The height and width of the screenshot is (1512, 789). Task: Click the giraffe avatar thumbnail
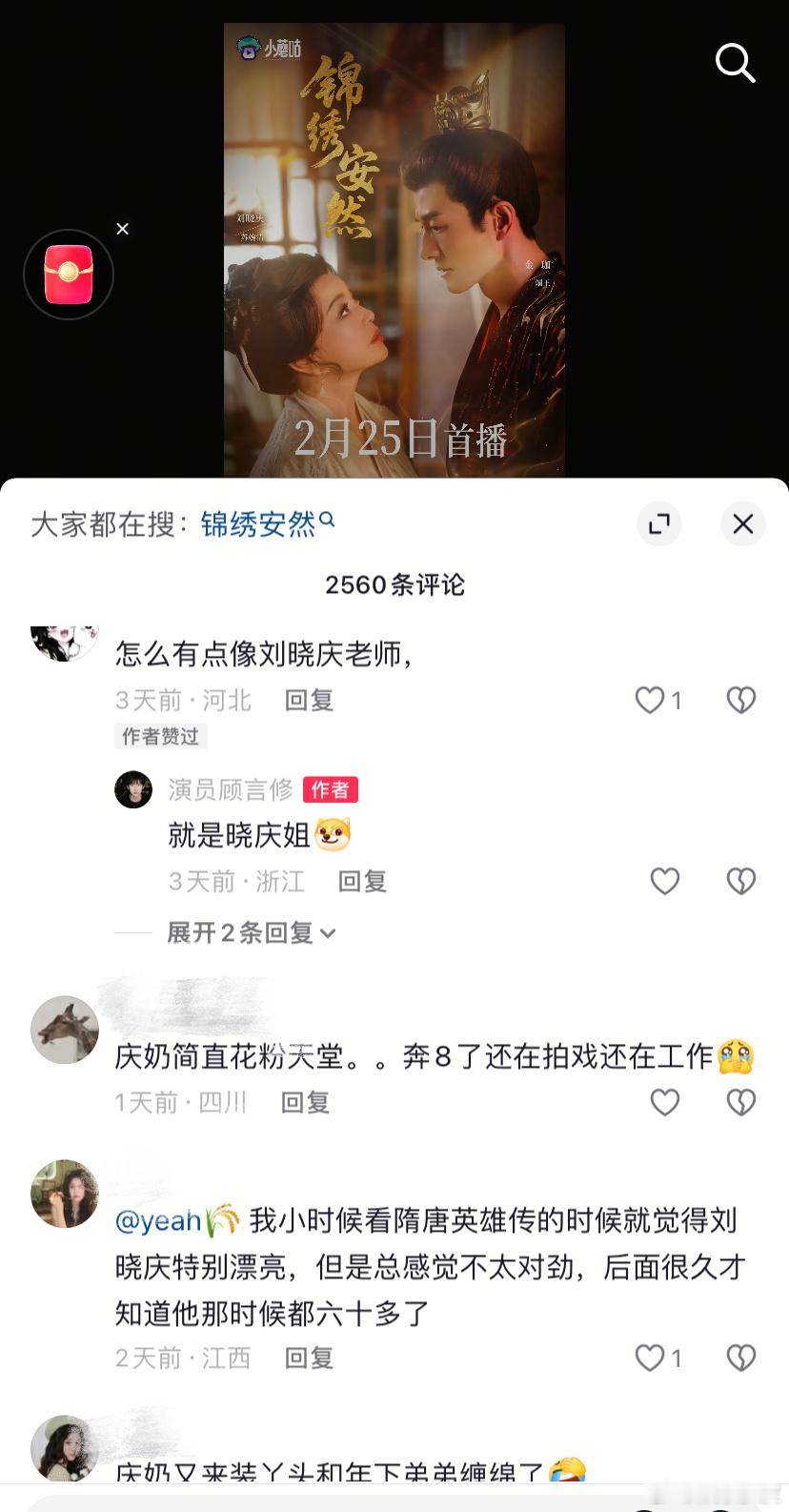(x=64, y=1030)
